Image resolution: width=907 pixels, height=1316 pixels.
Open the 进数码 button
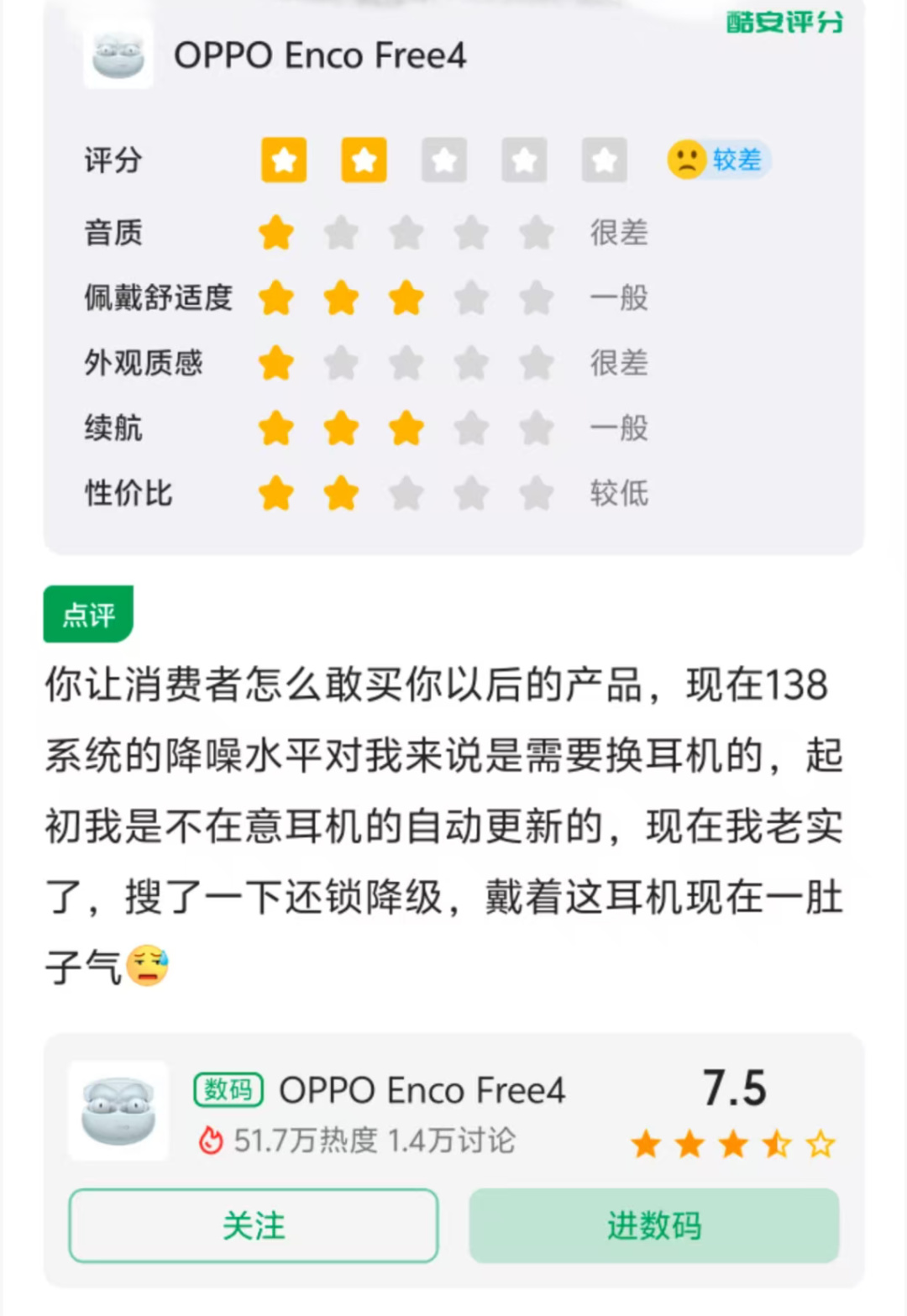point(653,1225)
